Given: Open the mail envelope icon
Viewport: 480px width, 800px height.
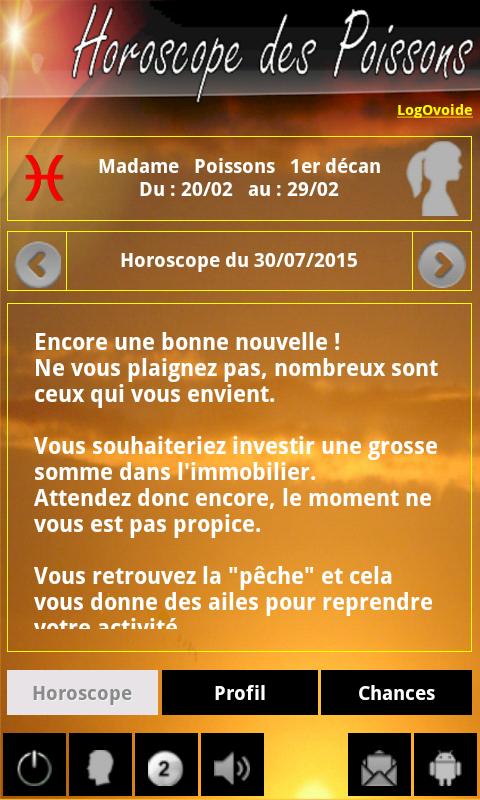Looking at the screenshot, I should [379, 765].
